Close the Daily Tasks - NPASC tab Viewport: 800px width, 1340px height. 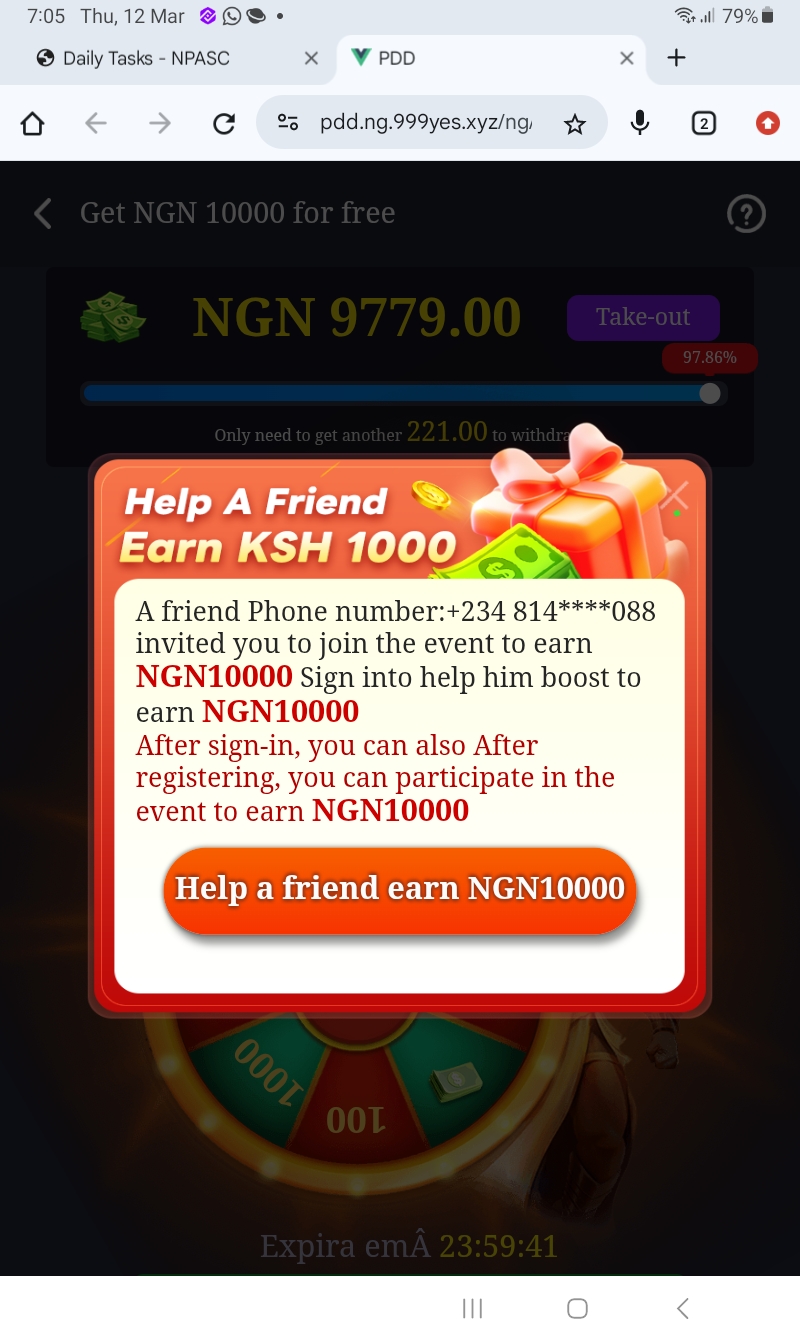pos(311,58)
